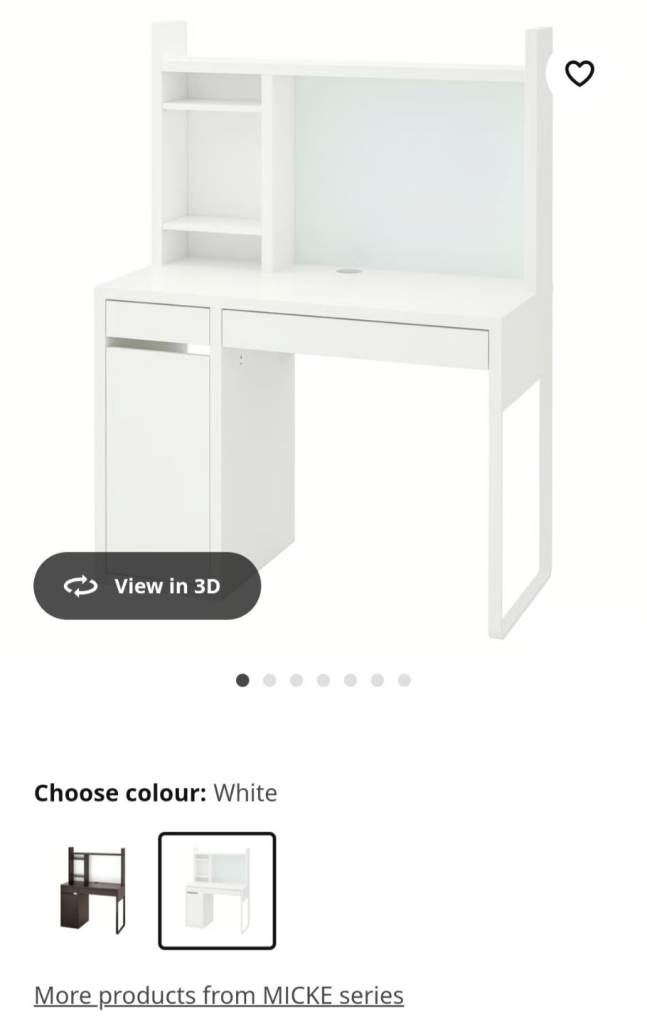Screen dimensions: 647x1024
Task: Open the View in 3D mode
Action: pyautogui.click(x=147, y=586)
